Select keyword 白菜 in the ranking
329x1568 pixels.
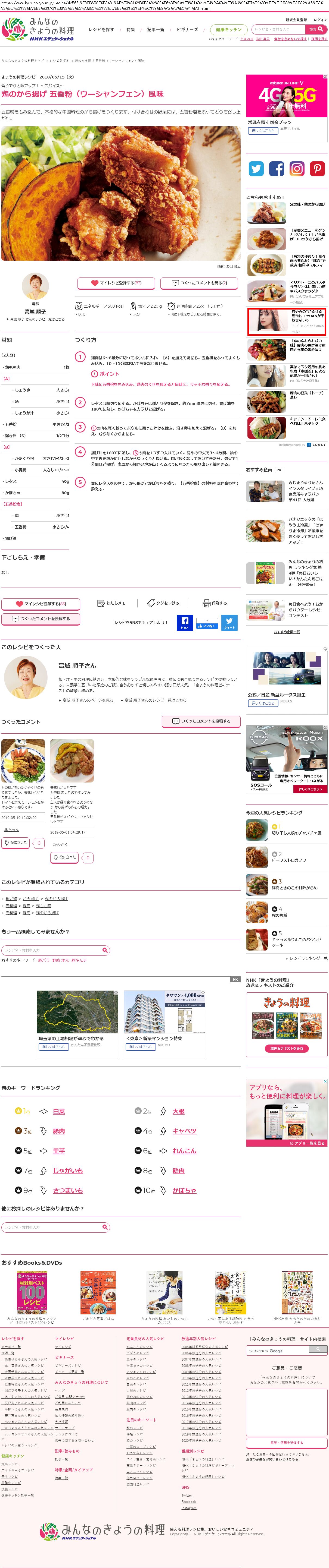click(x=58, y=1112)
